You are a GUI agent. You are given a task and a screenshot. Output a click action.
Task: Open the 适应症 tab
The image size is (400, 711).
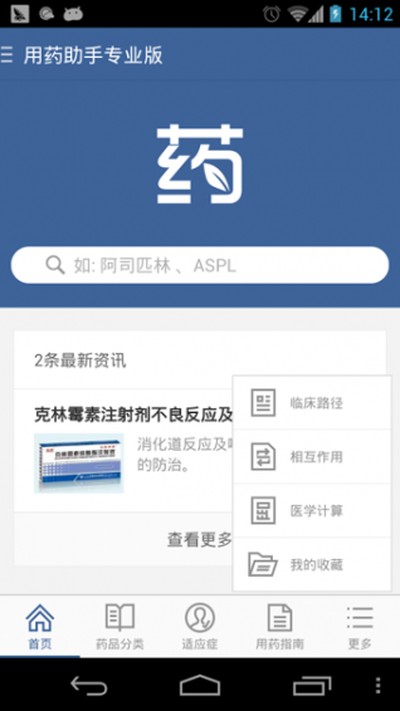[200, 626]
